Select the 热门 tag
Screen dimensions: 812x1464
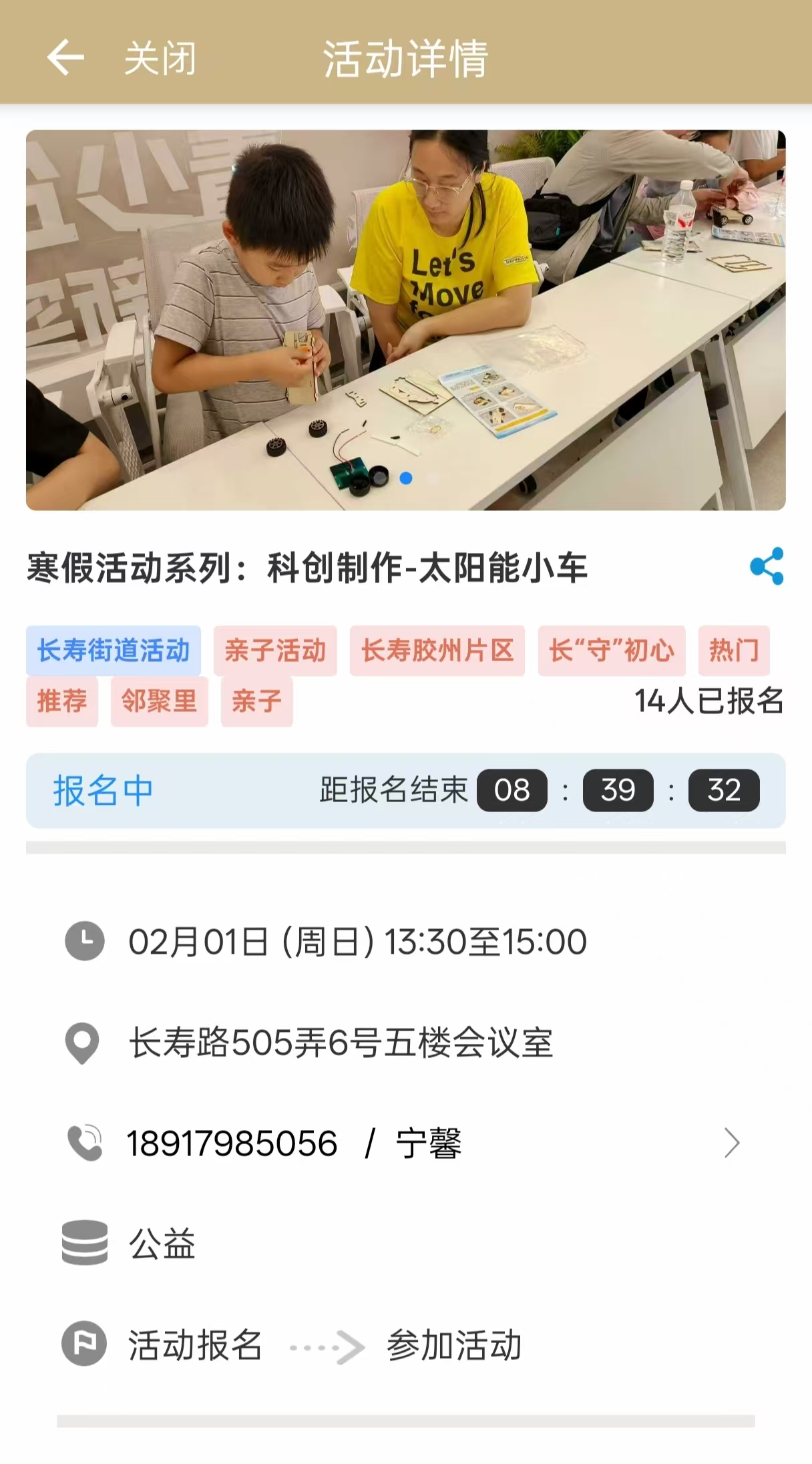734,651
